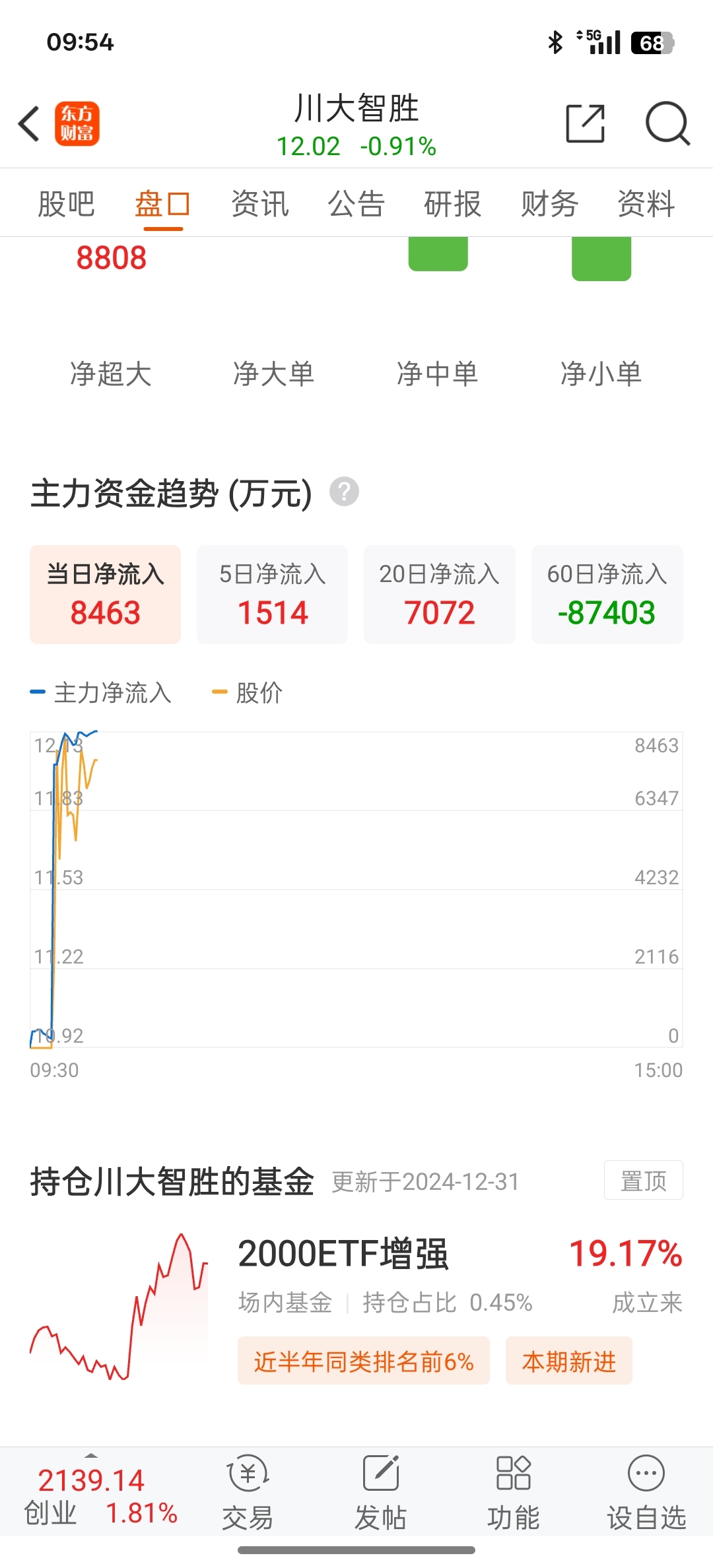Screen dimensions: 713x1568
Task: Select the 5日净流入 period
Action: coord(273,594)
